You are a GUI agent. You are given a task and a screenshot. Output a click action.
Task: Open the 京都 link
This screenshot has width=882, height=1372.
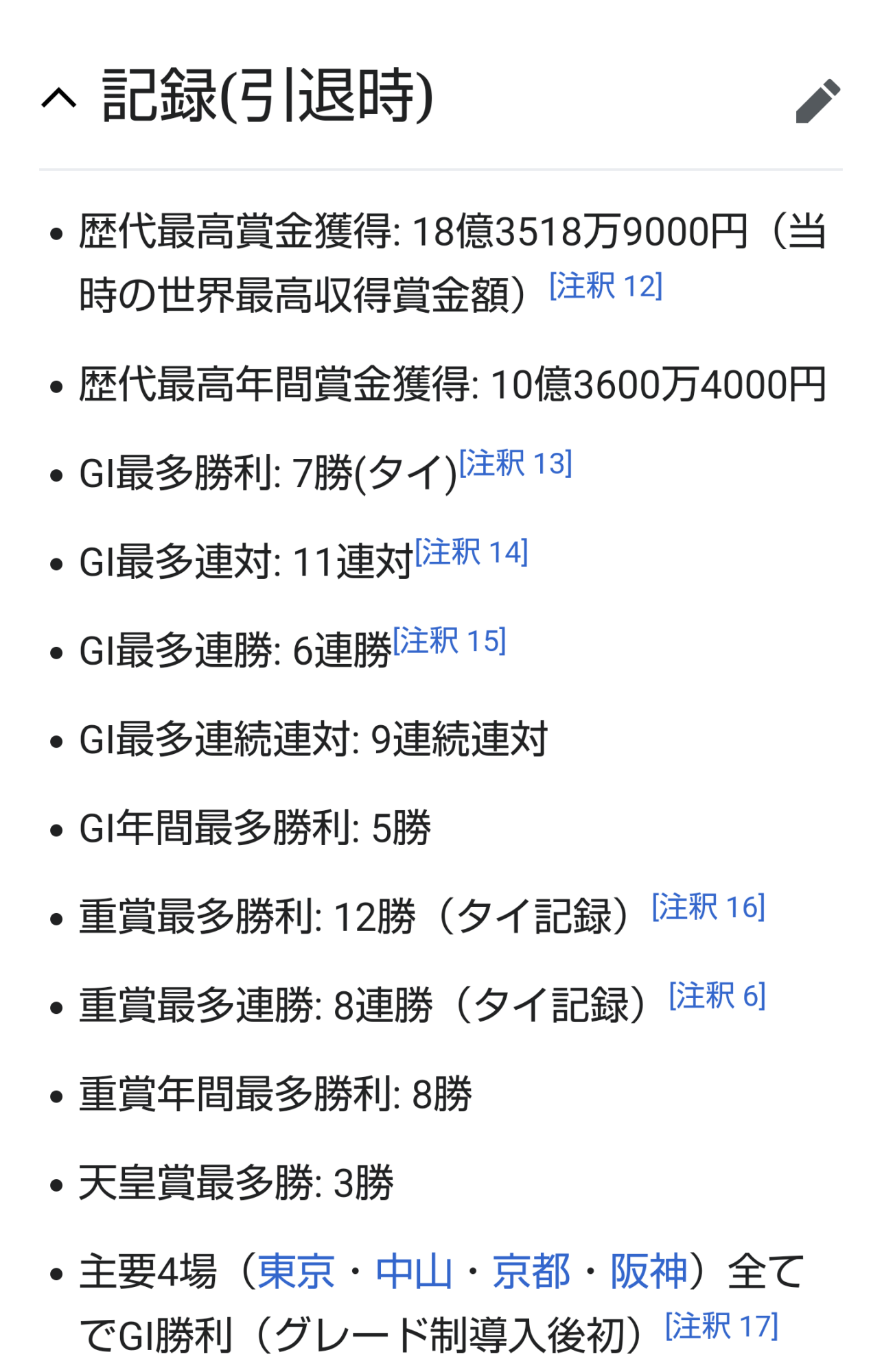click(x=531, y=1271)
